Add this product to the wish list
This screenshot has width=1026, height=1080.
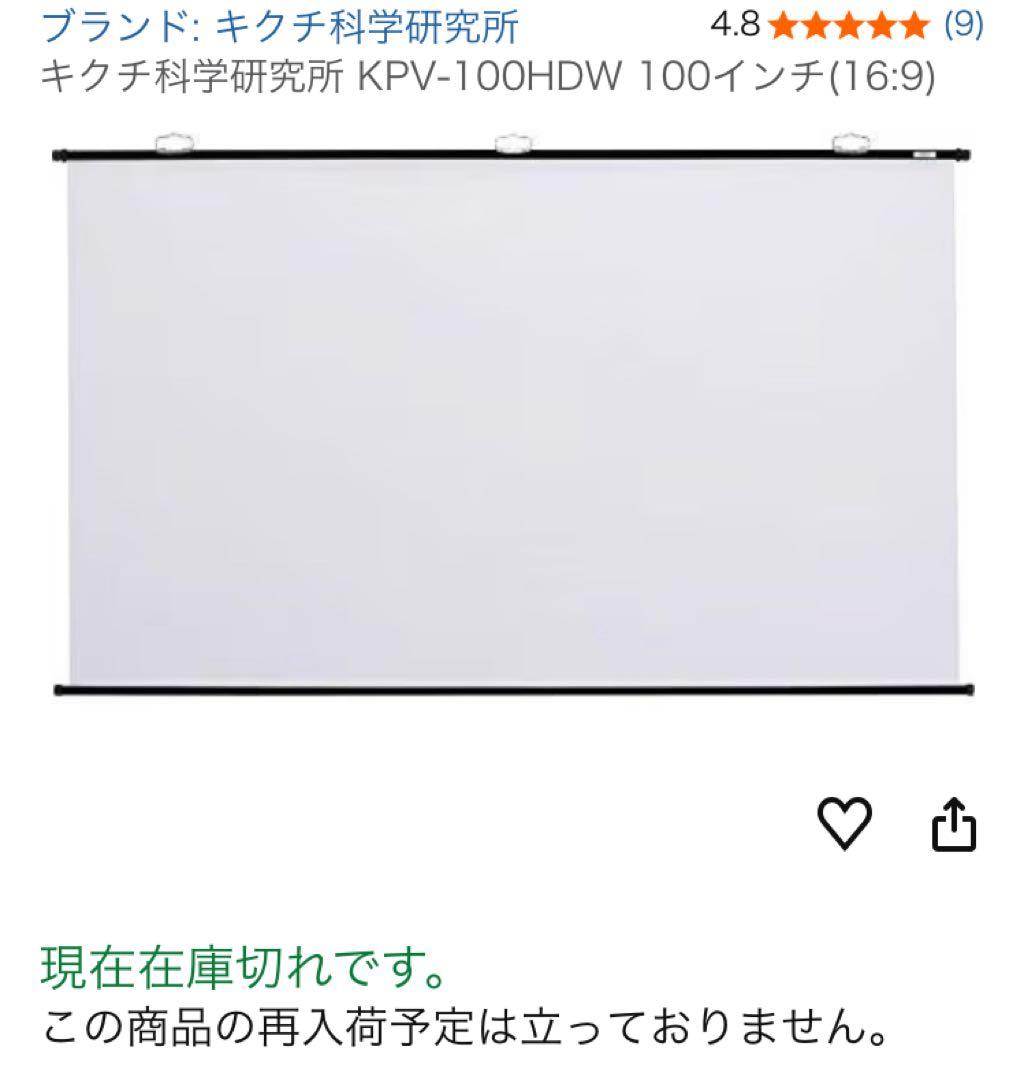pos(845,824)
